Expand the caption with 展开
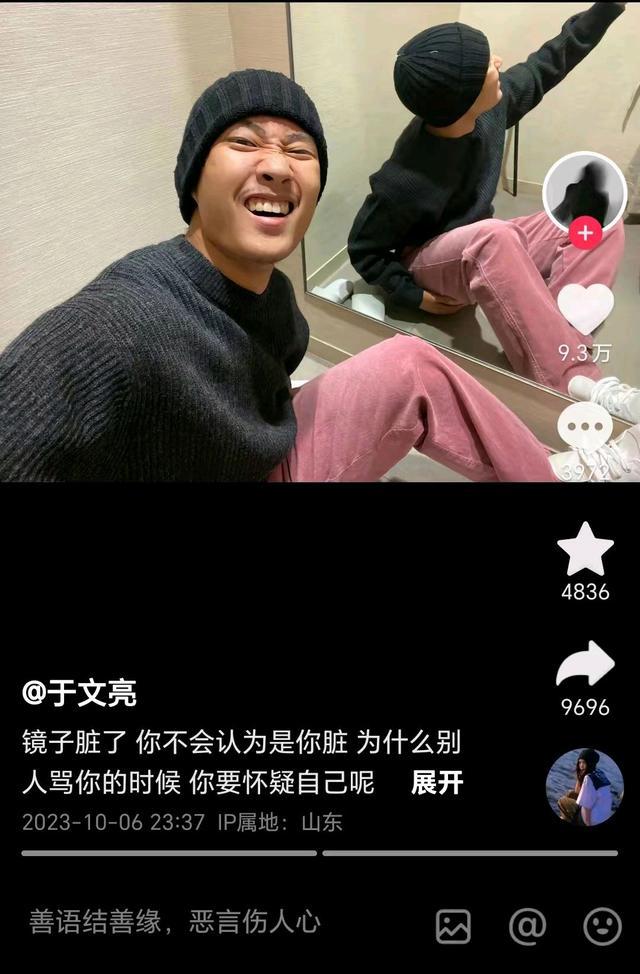Image resolution: width=640 pixels, height=974 pixels. 437,782
